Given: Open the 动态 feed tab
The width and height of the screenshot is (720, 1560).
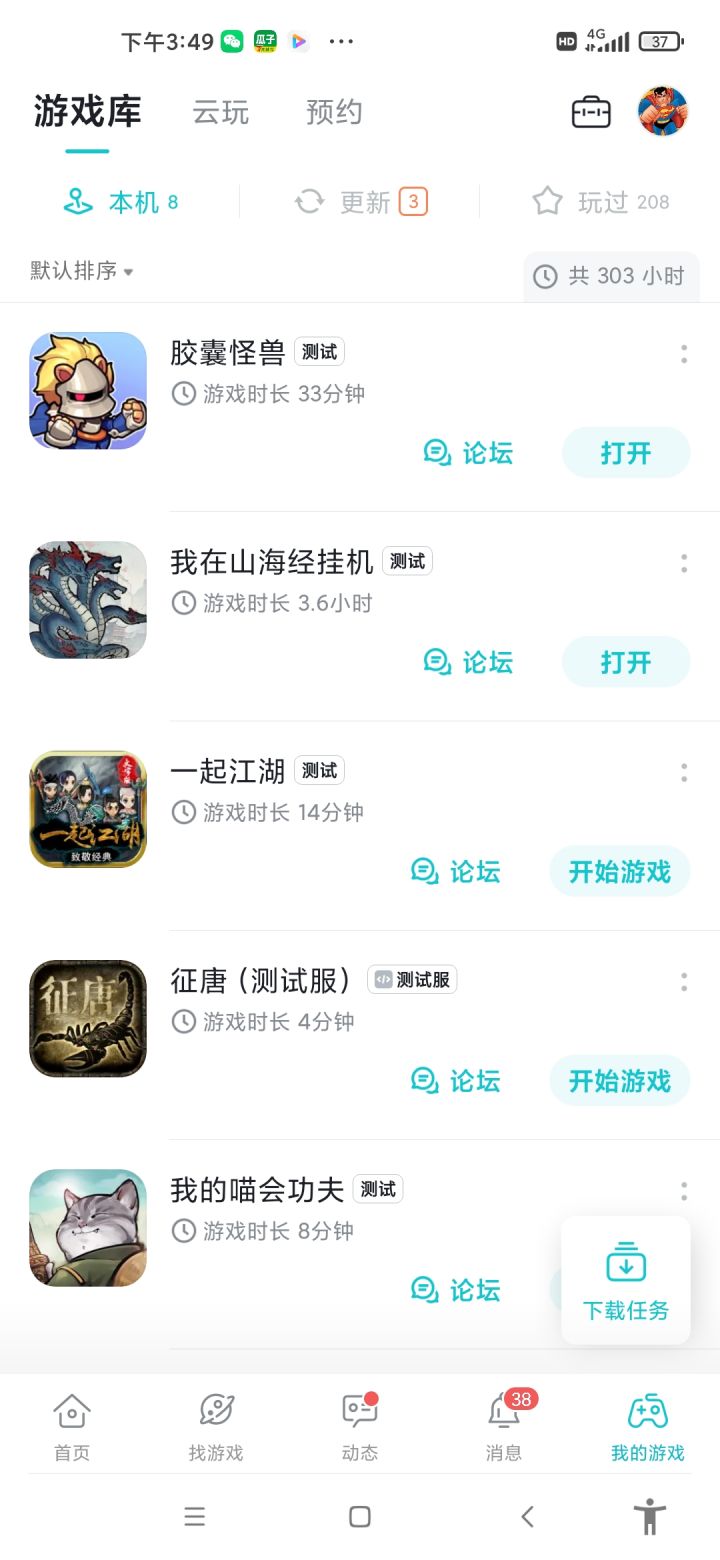Looking at the screenshot, I should point(360,1427).
